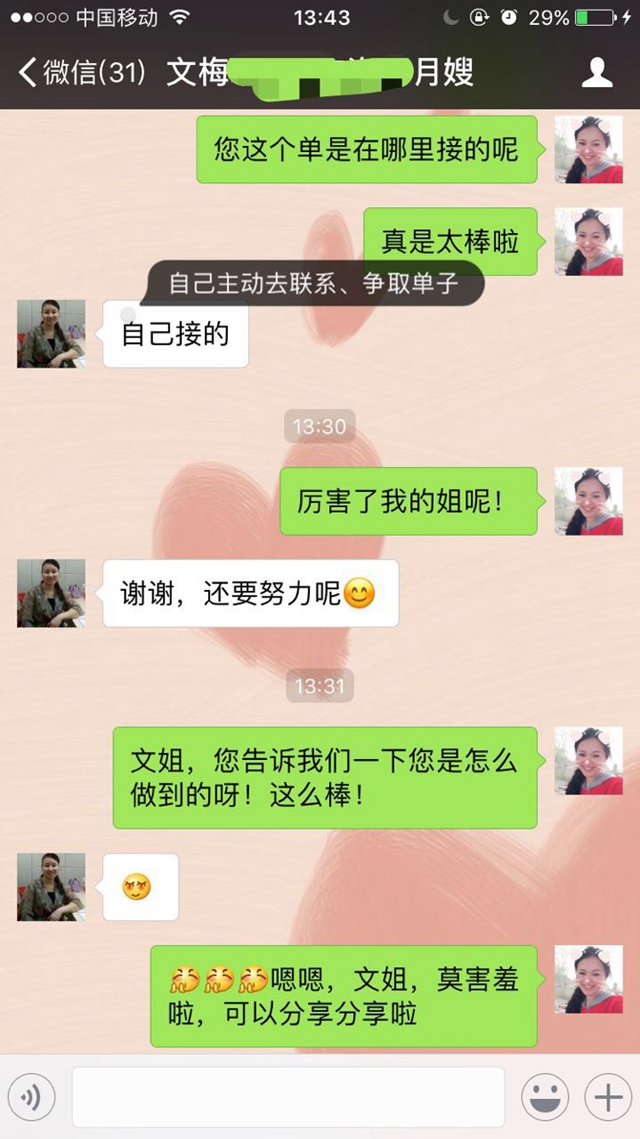The width and height of the screenshot is (640, 1139).
Task: Open the plus attachment menu
Action: (x=607, y=1098)
